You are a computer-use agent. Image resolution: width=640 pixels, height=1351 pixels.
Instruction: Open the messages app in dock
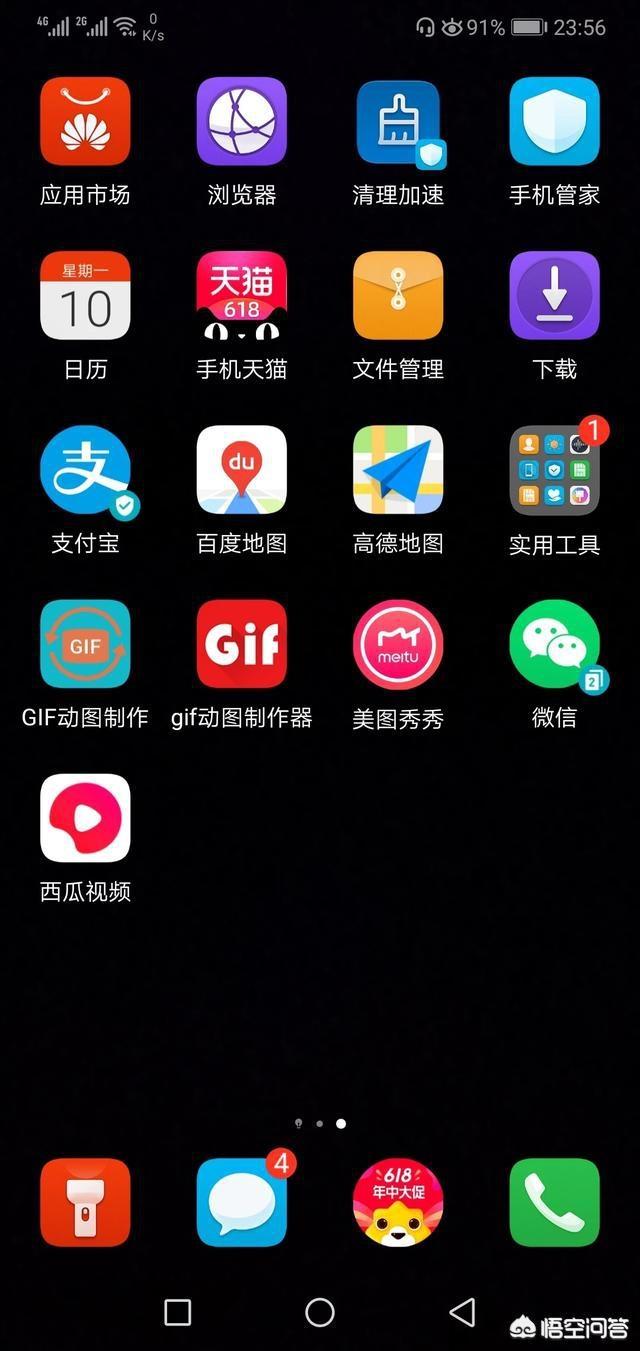pos(241,1202)
